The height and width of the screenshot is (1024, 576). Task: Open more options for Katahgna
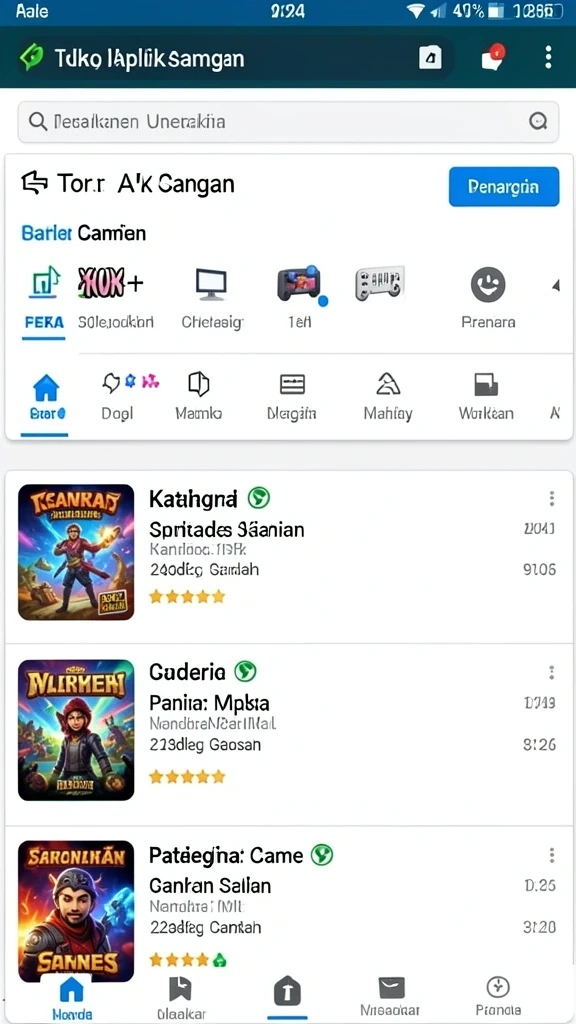(552, 499)
